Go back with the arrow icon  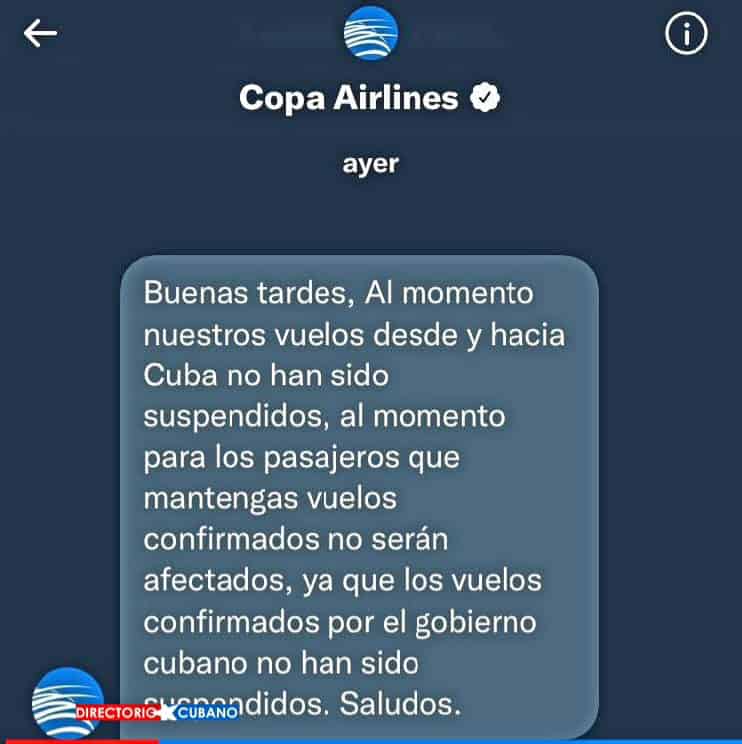tap(41, 33)
